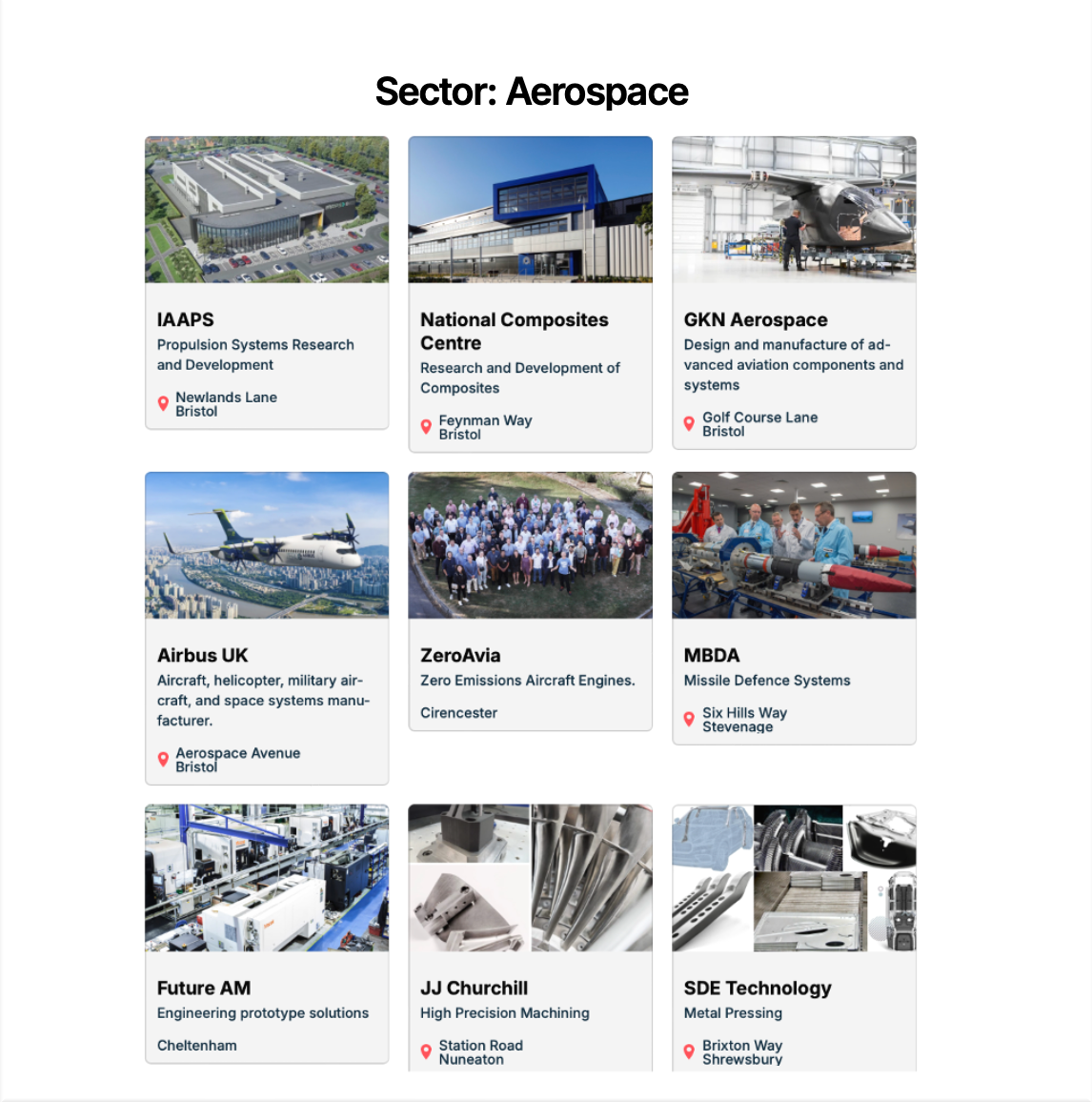Open the IAAPS company card

(x=266, y=283)
